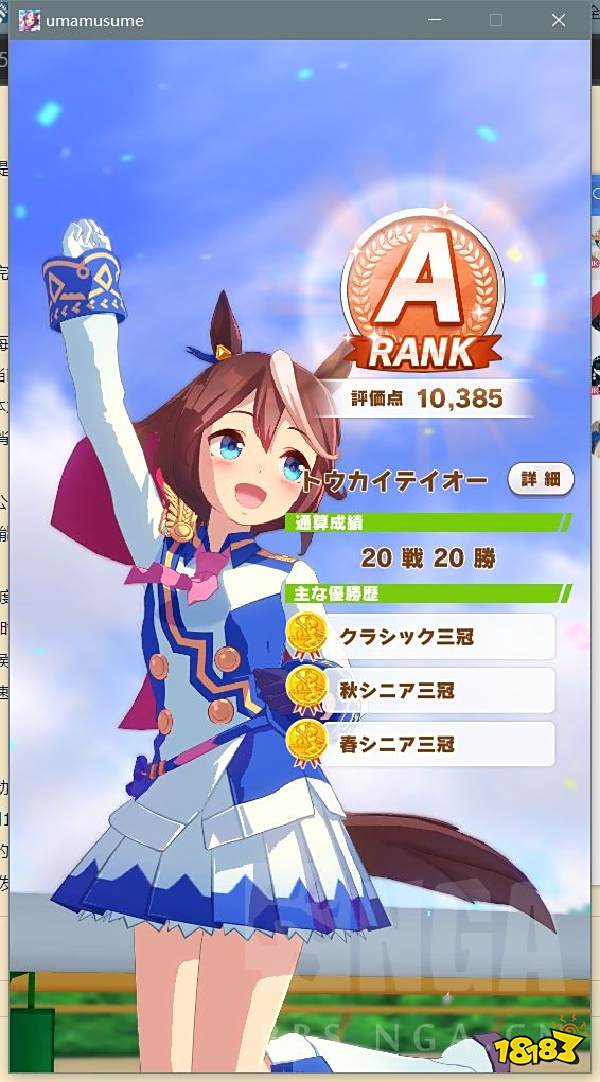600x1082 pixels.
Task: Close the umamusume window
Action: click(x=558, y=20)
